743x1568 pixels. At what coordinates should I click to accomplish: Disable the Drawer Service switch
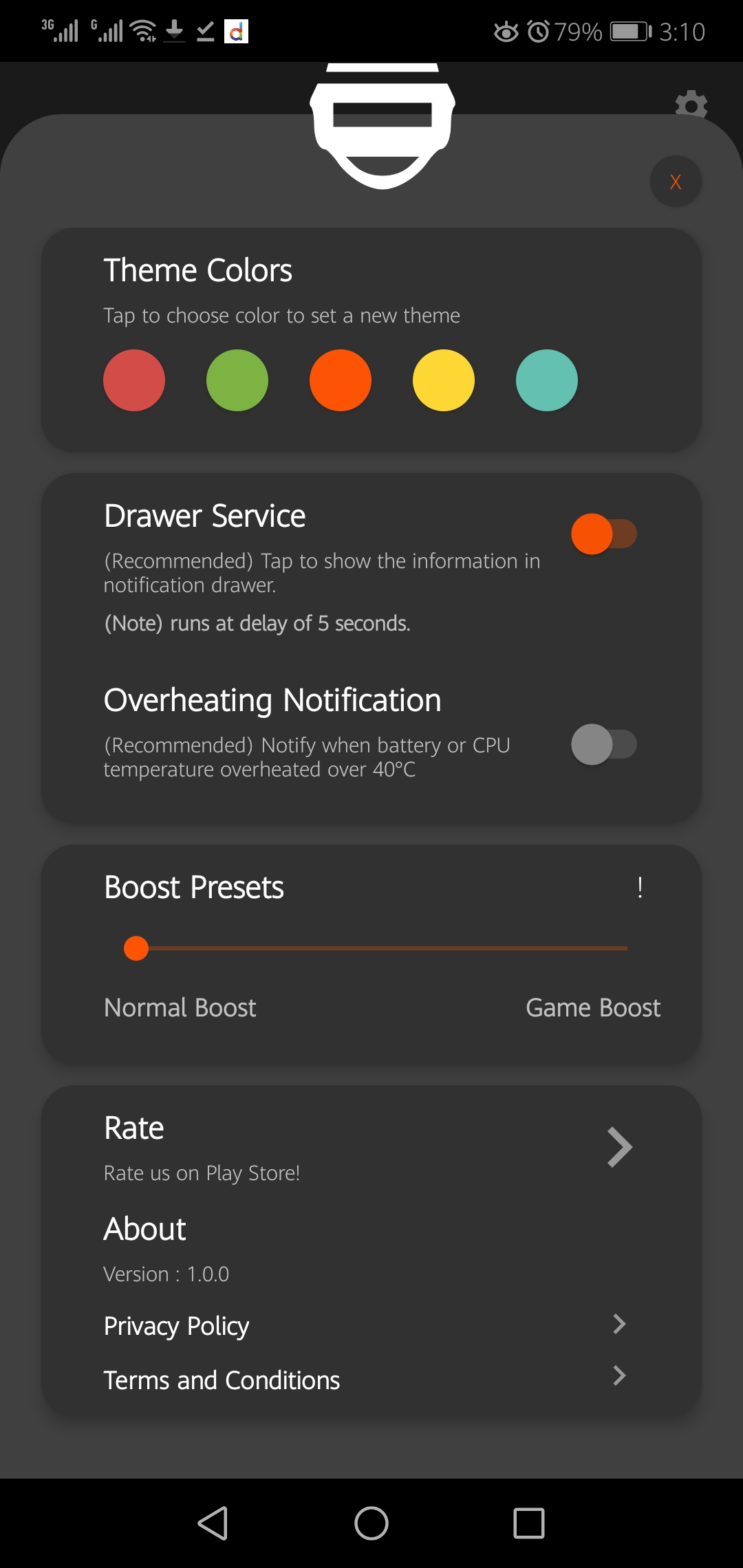click(x=603, y=534)
